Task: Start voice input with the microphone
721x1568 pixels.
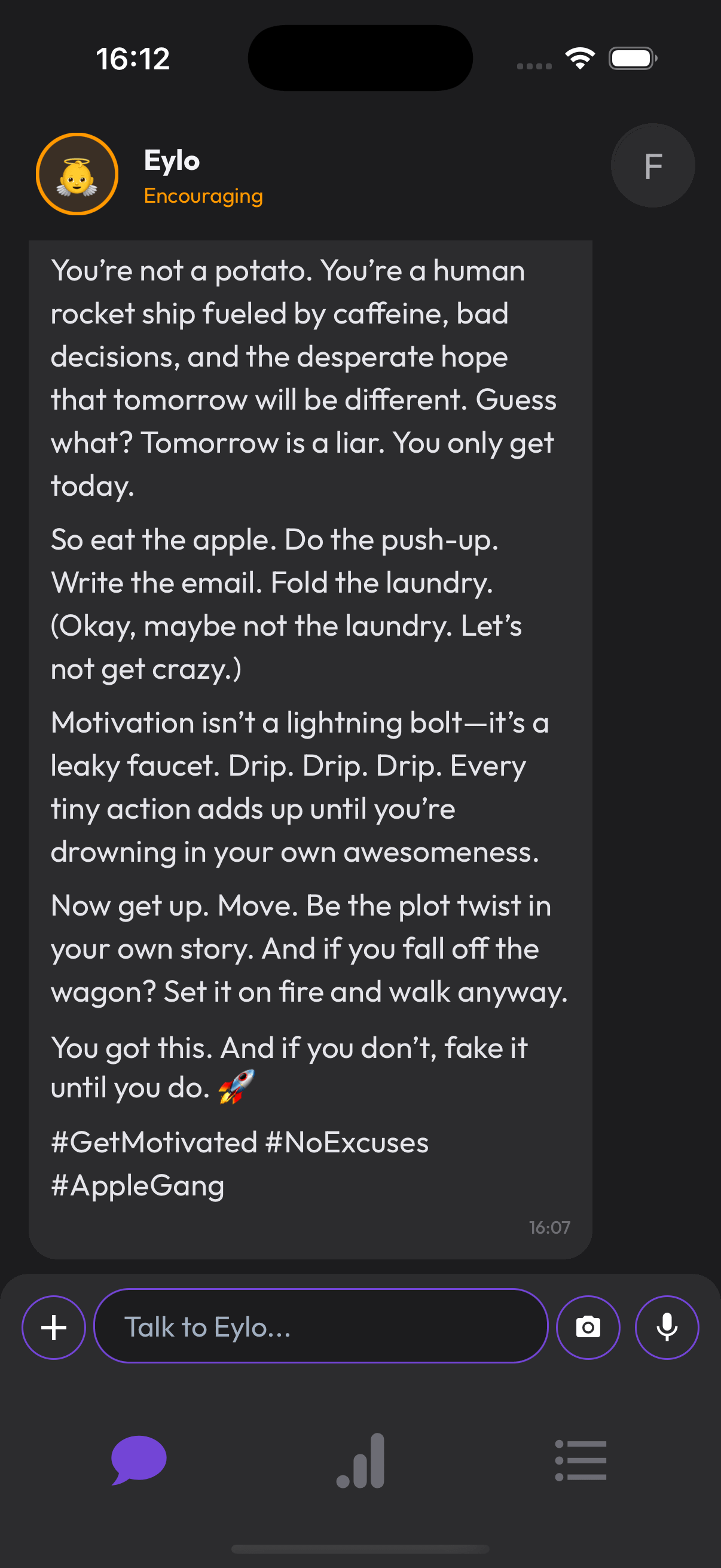Action: click(x=667, y=1327)
